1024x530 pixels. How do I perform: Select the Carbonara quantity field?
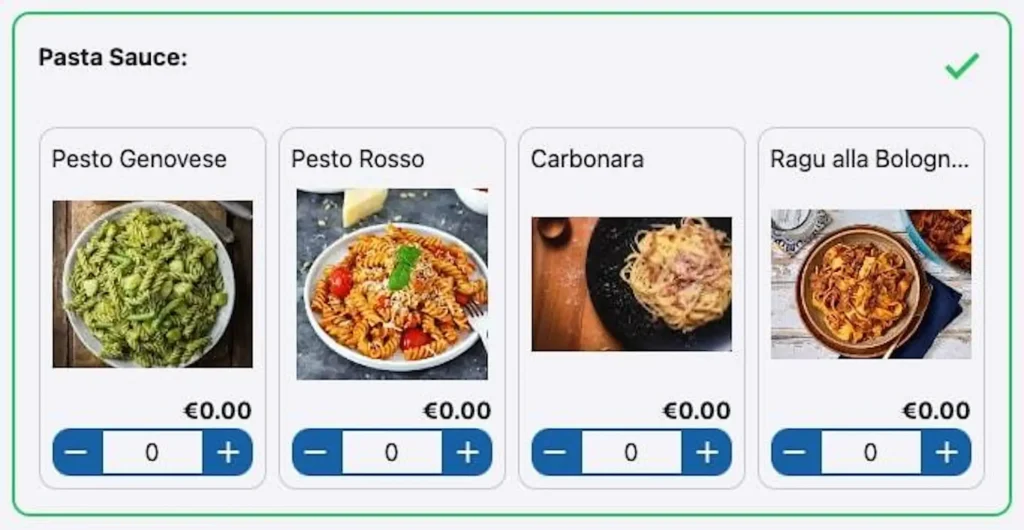pyautogui.click(x=631, y=453)
